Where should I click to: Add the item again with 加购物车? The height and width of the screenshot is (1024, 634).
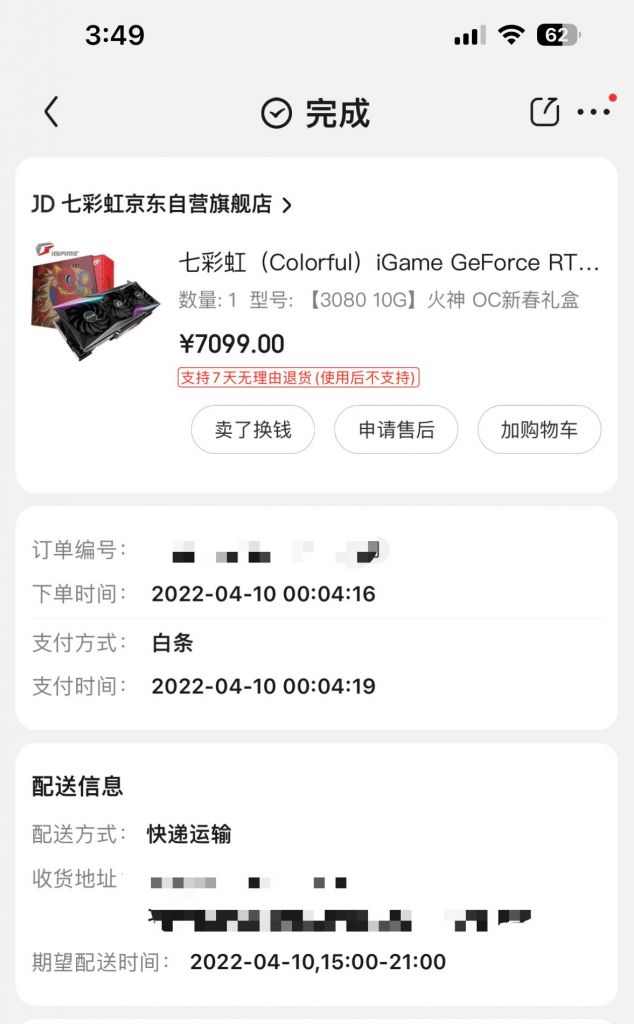click(539, 430)
